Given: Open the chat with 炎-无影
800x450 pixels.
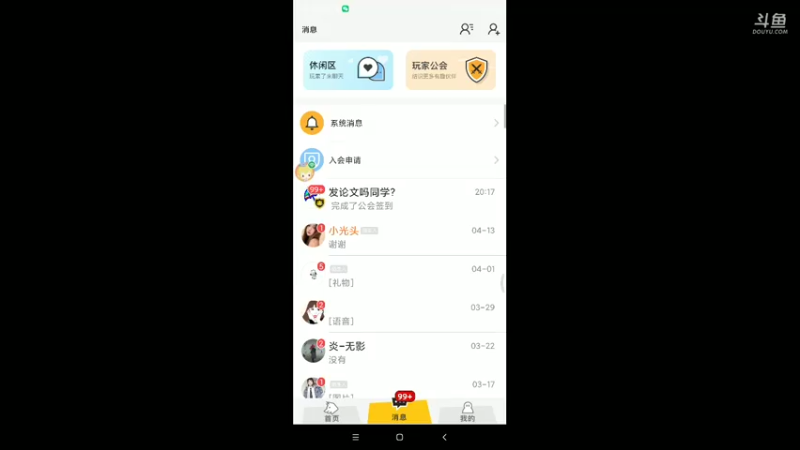Looking at the screenshot, I should coord(400,352).
